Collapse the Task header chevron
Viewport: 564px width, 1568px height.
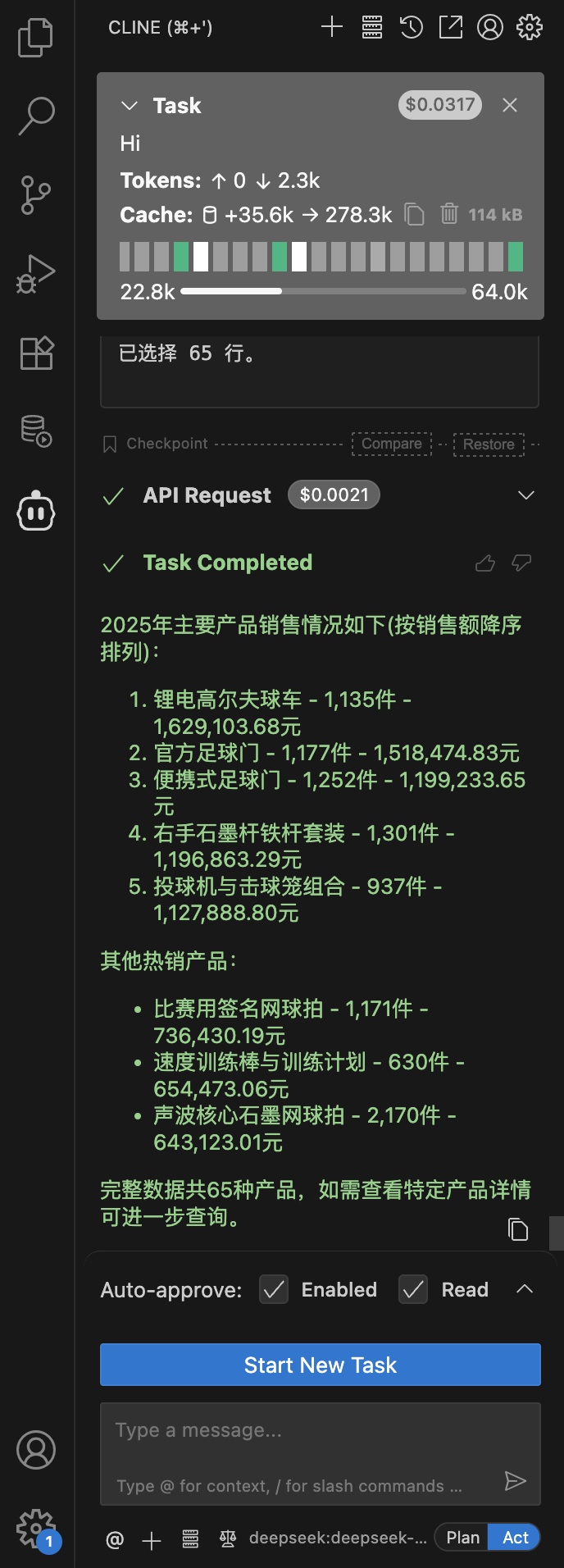(129, 105)
